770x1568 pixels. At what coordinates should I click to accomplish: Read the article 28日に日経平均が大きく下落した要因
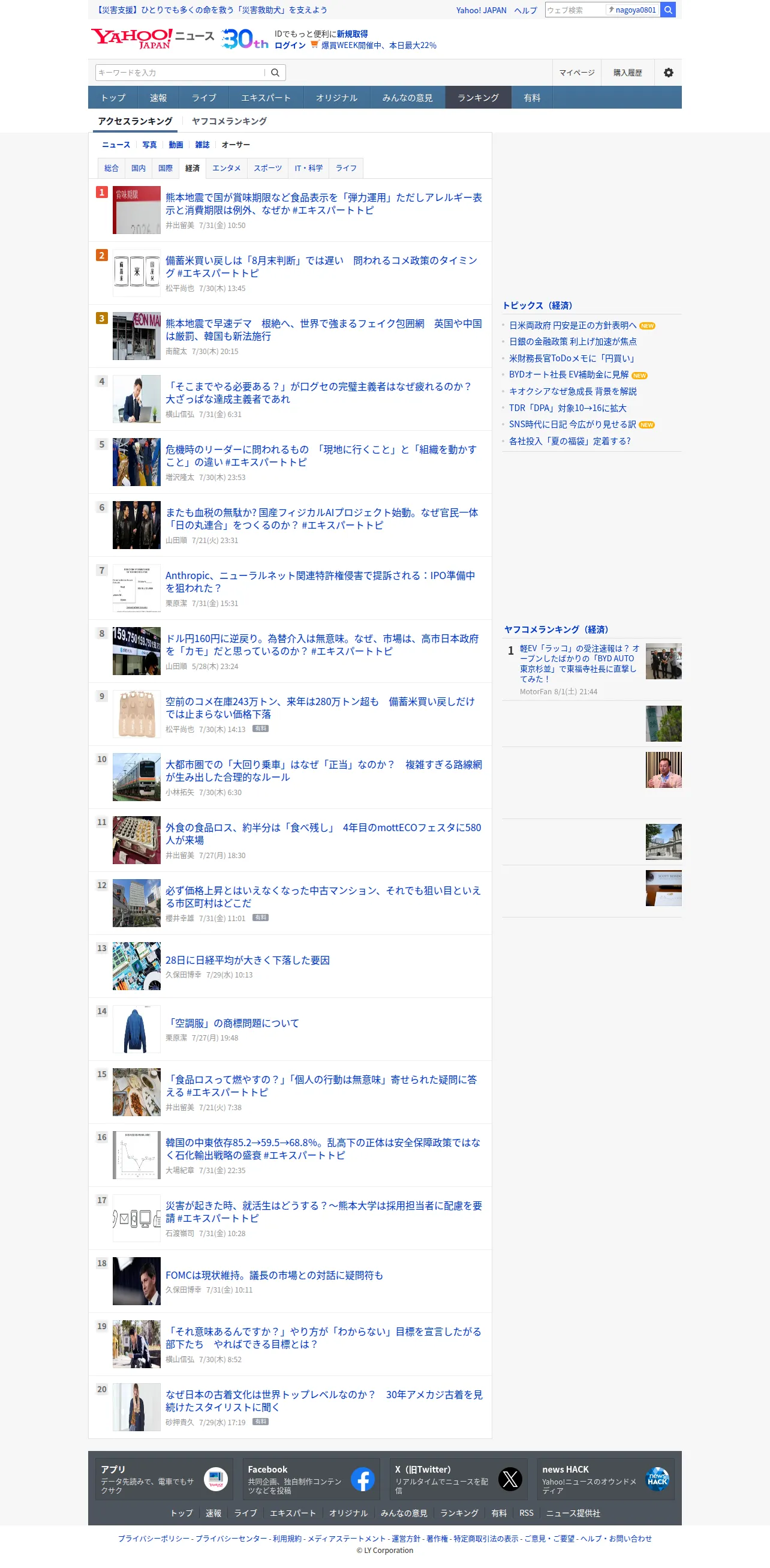(248, 960)
